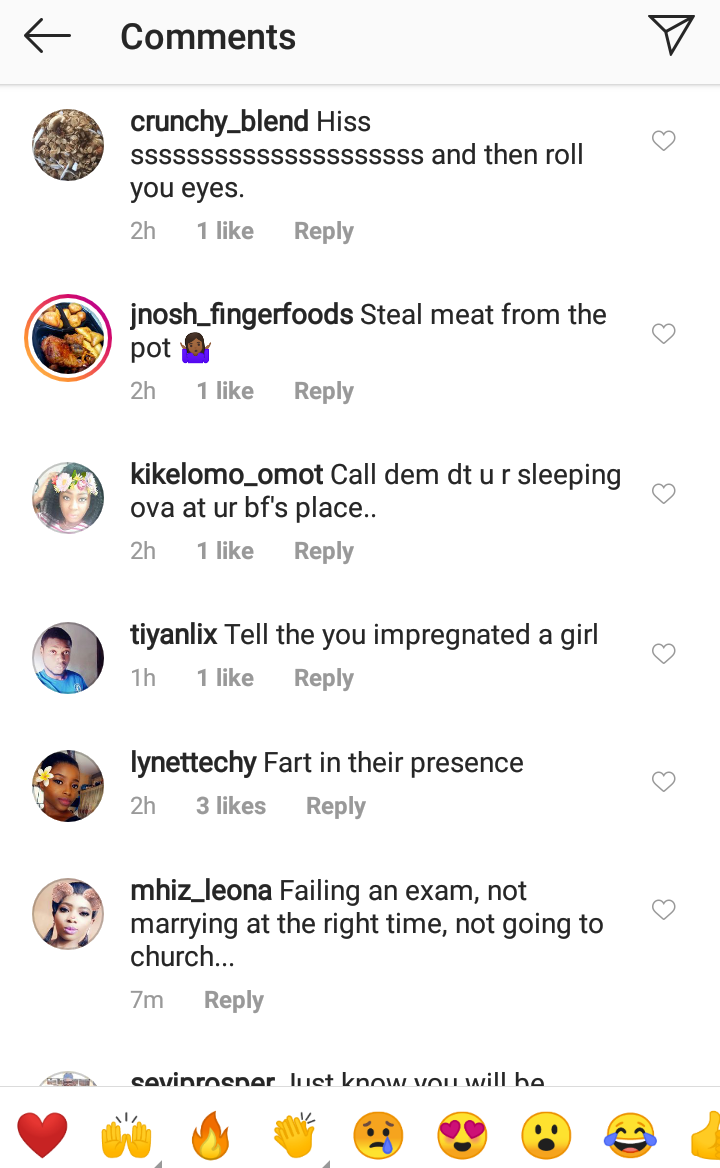The image size is (720, 1168).
Task: View the 3 likes on lynettechy's comment
Action: tap(231, 806)
